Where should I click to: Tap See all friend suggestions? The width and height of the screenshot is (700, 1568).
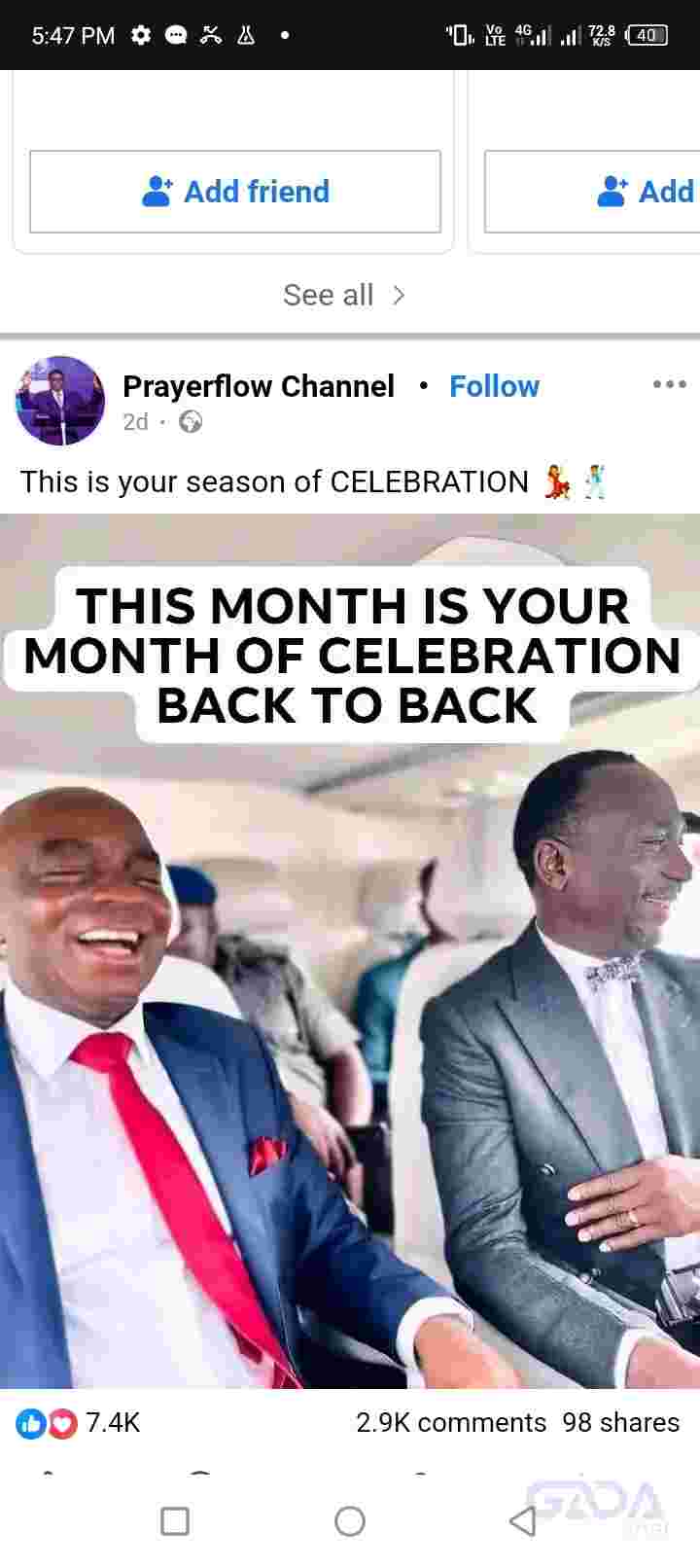(344, 295)
